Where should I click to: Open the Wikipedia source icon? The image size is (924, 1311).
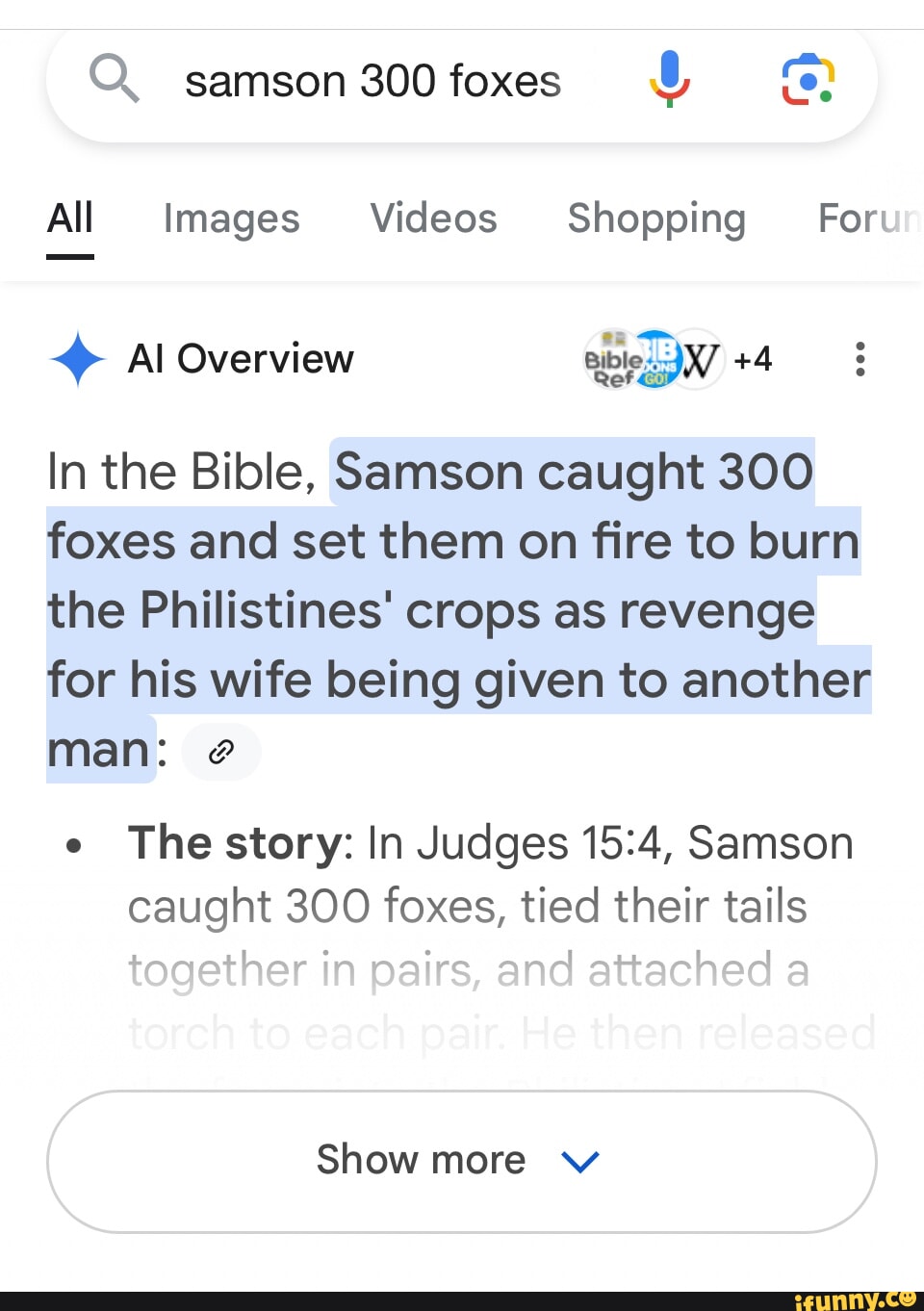[x=700, y=359]
